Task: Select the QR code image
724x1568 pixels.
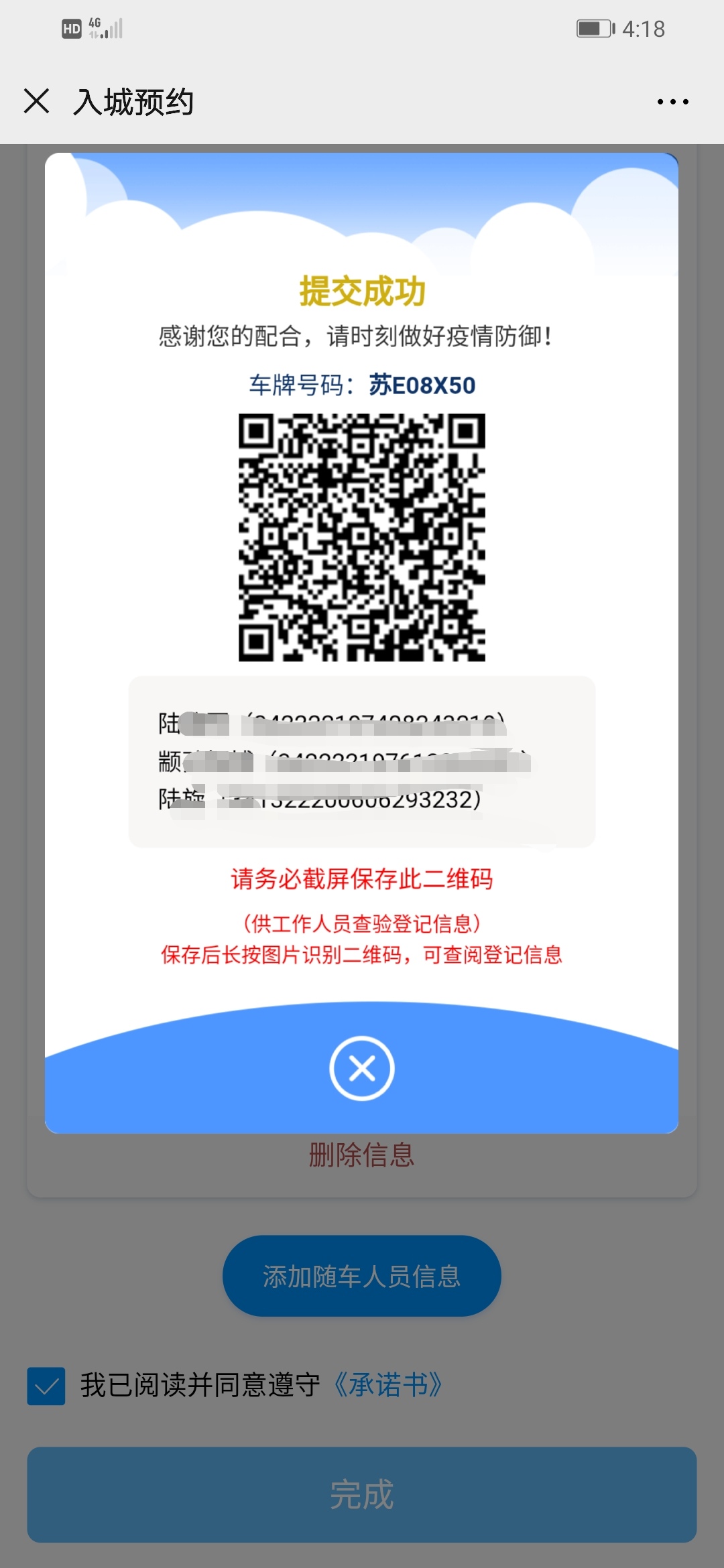Action: (361, 536)
